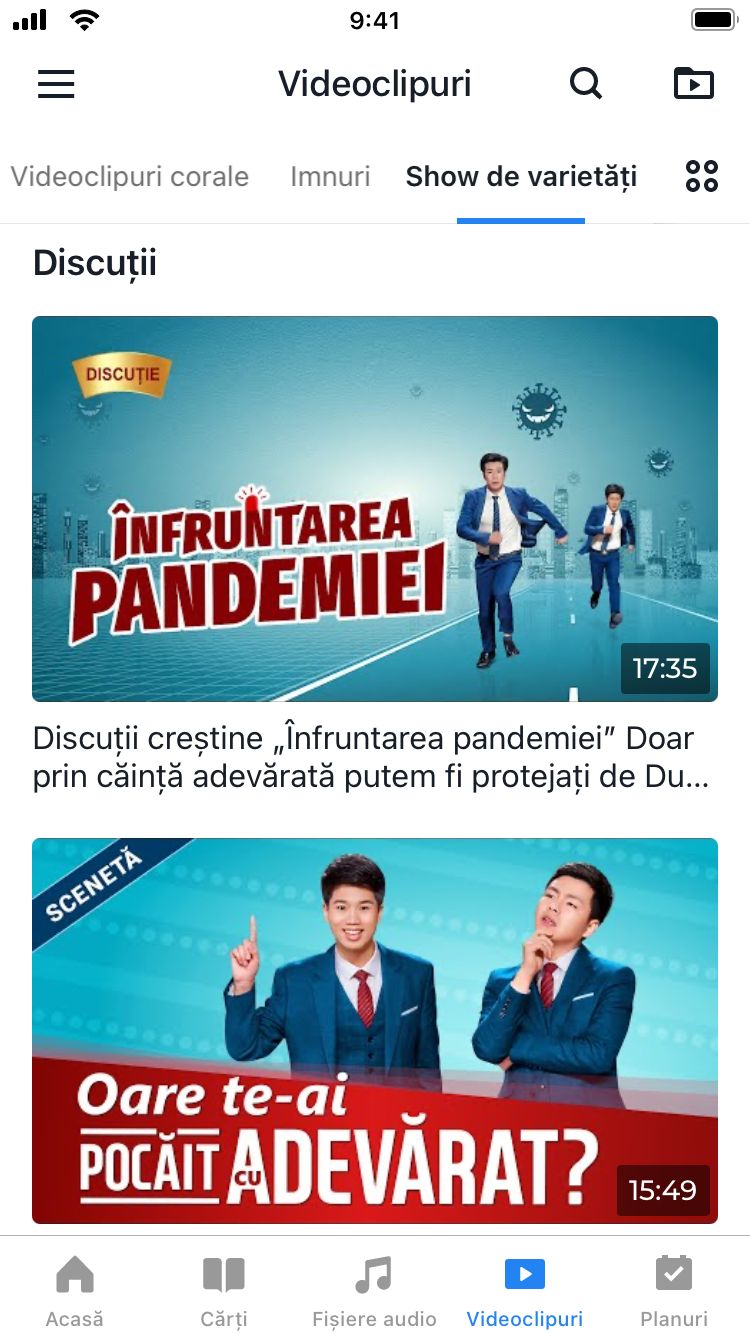Switch to Fișiere audio tab
The image size is (750, 1334).
[374, 1290]
